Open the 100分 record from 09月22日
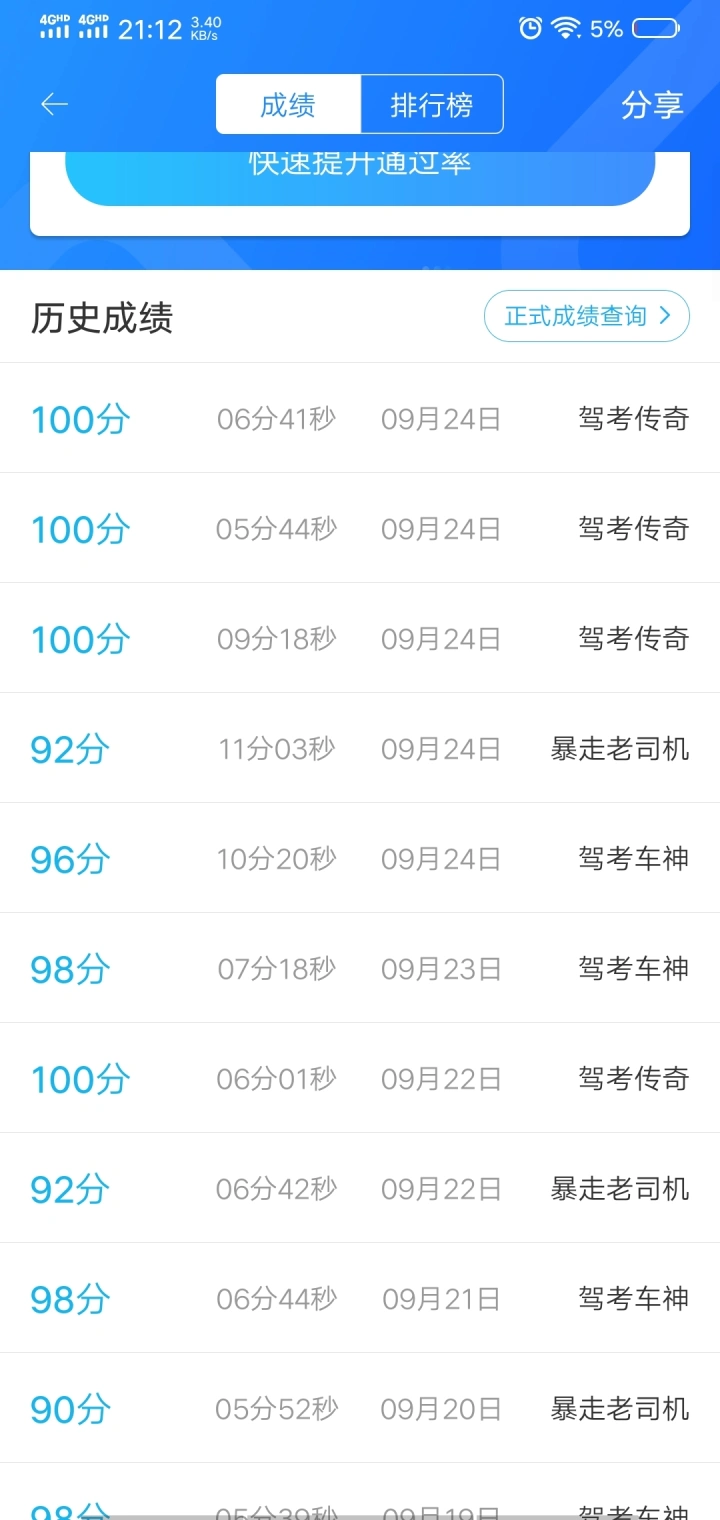Viewport: 720px width, 1520px height. click(360, 1078)
